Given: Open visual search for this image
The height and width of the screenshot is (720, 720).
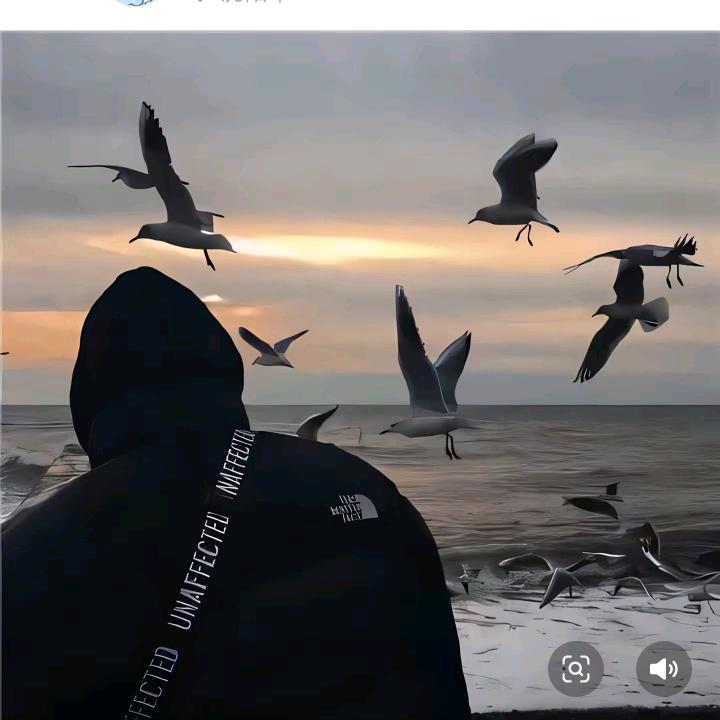Looking at the screenshot, I should click(576, 669).
